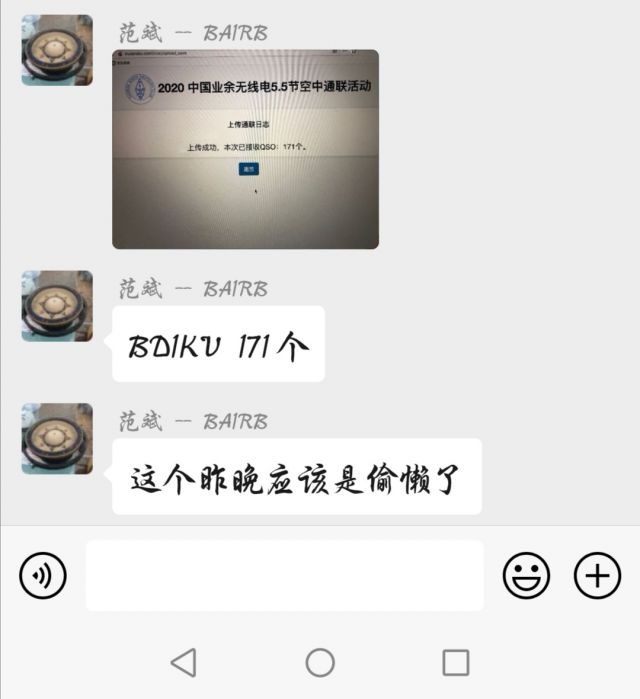Image resolution: width=640 pixels, height=699 pixels.
Task: Tap the system back button
Action: [183, 662]
